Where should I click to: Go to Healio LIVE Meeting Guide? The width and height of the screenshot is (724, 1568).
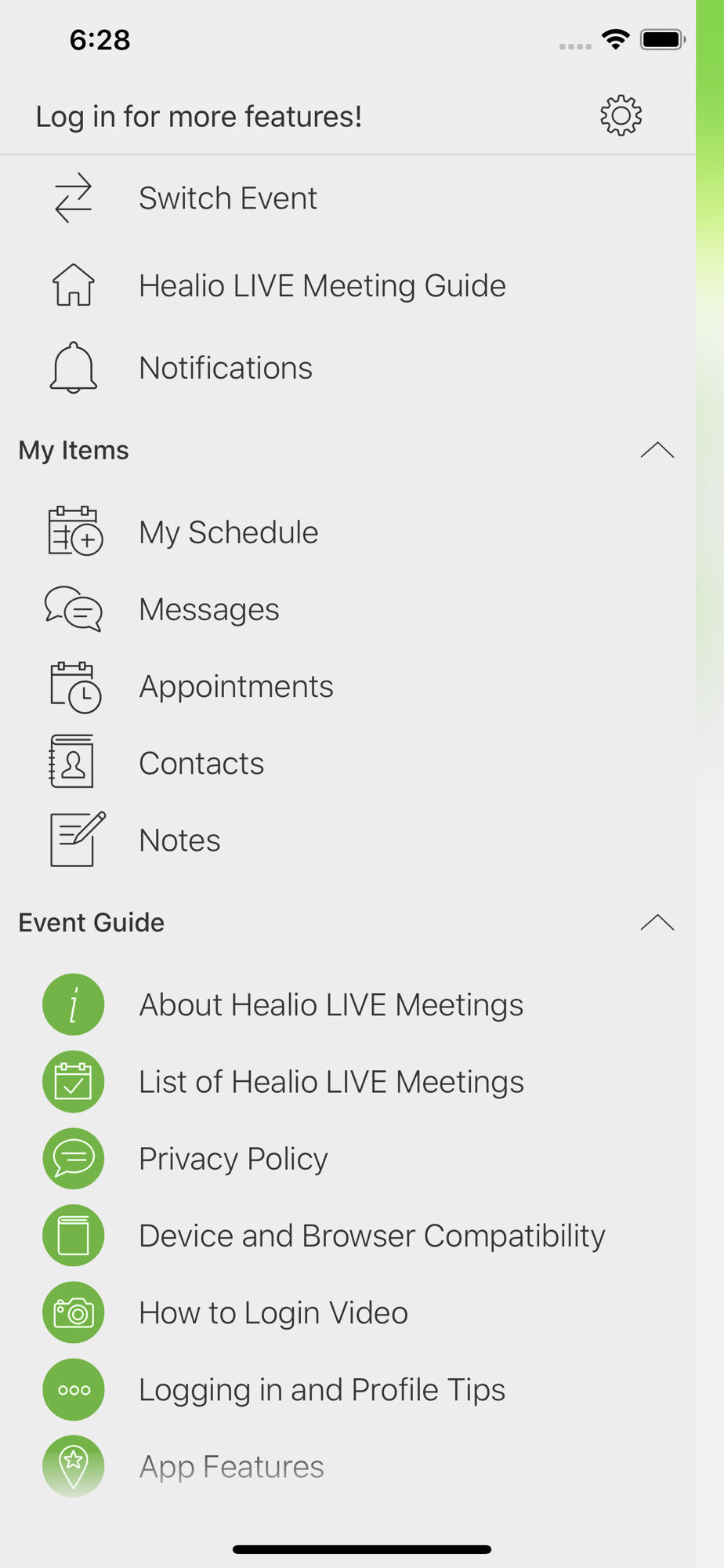[x=348, y=285]
